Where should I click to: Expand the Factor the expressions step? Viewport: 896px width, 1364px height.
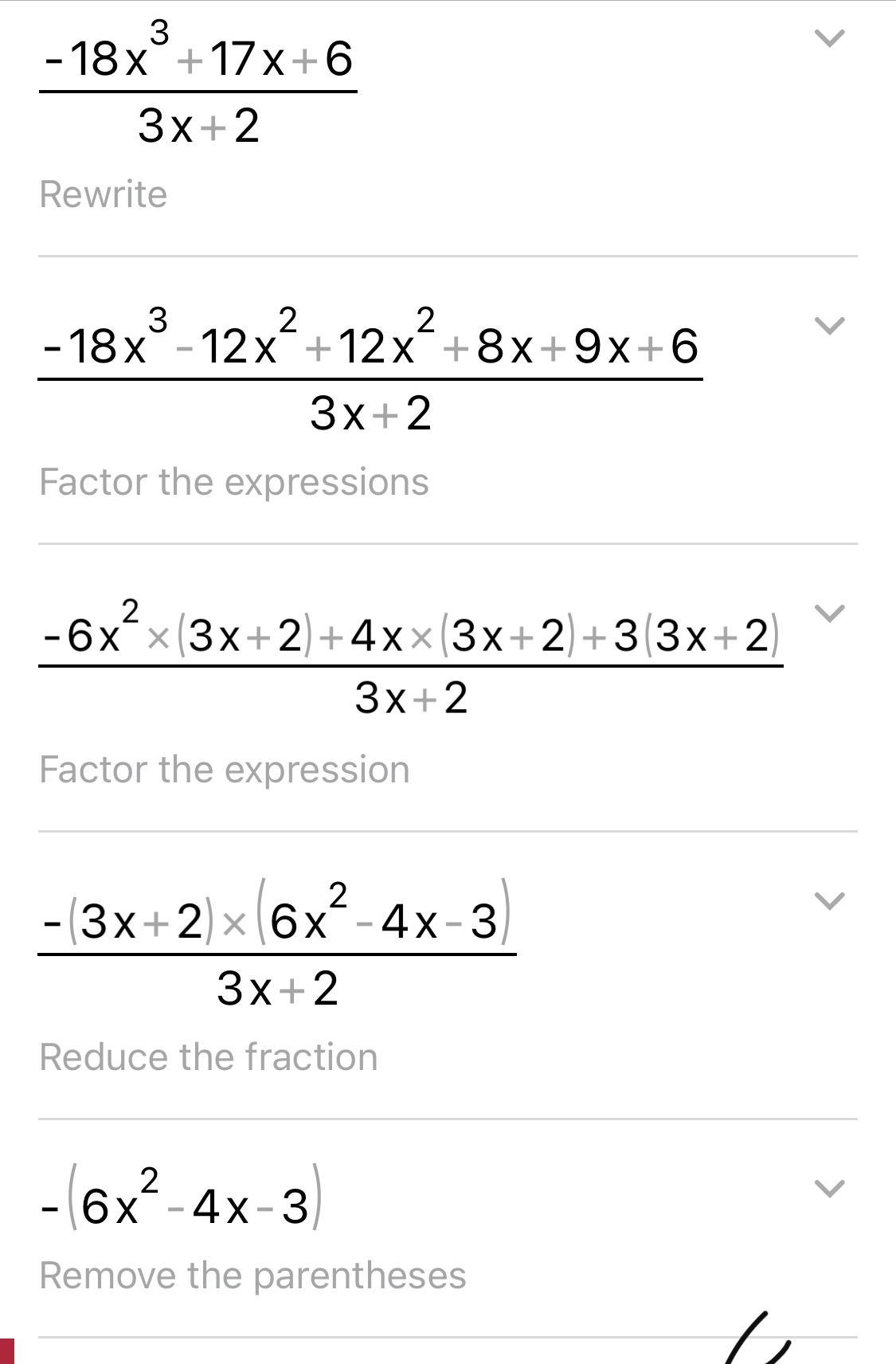[x=830, y=326]
